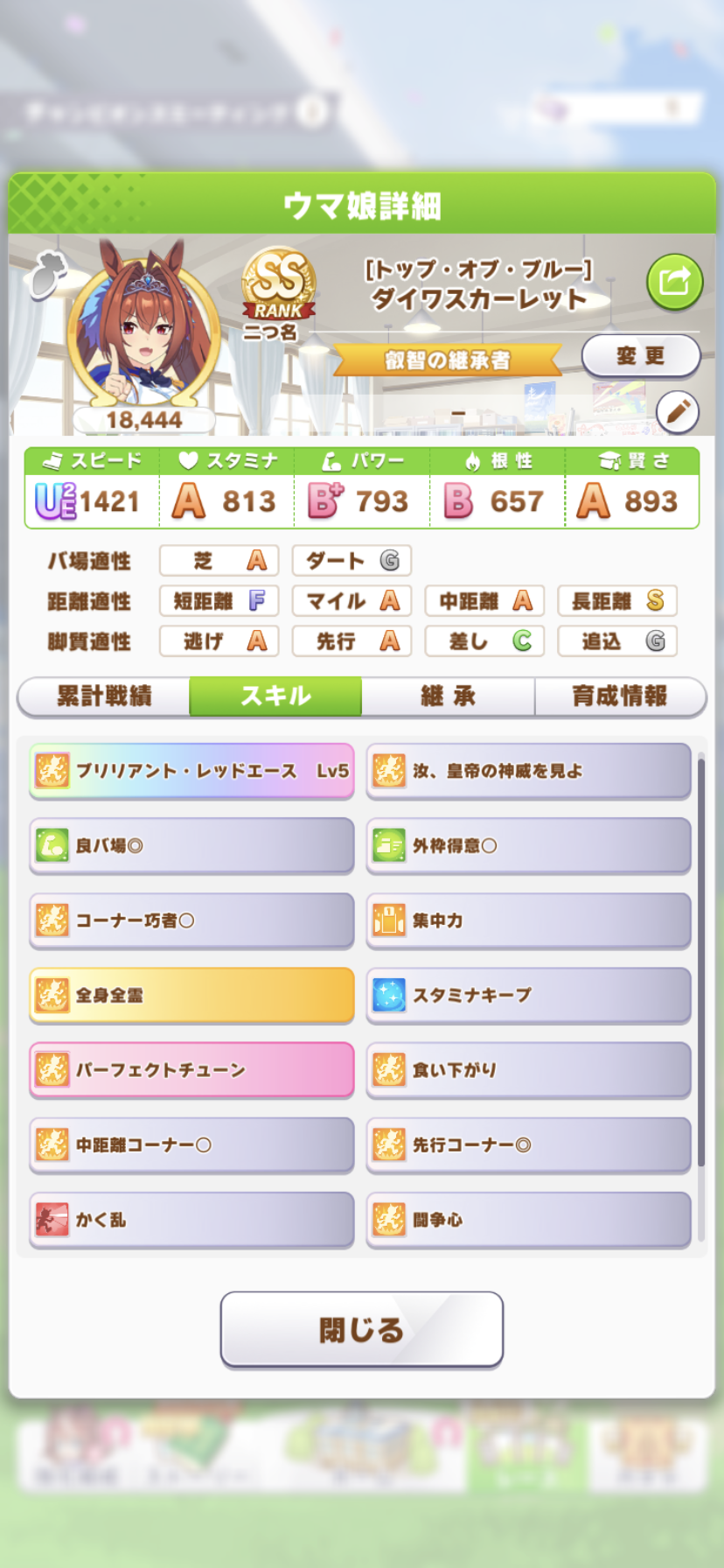Show the かく乱 skill details
Image resolution: width=724 pixels, height=1568 pixels.
pyautogui.click(x=191, y=1219)
